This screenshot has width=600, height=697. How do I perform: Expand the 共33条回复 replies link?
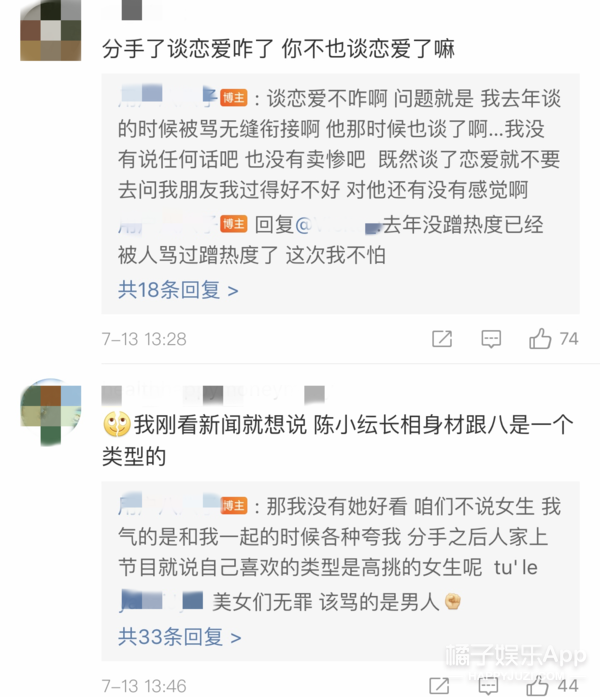coord(179,635)
